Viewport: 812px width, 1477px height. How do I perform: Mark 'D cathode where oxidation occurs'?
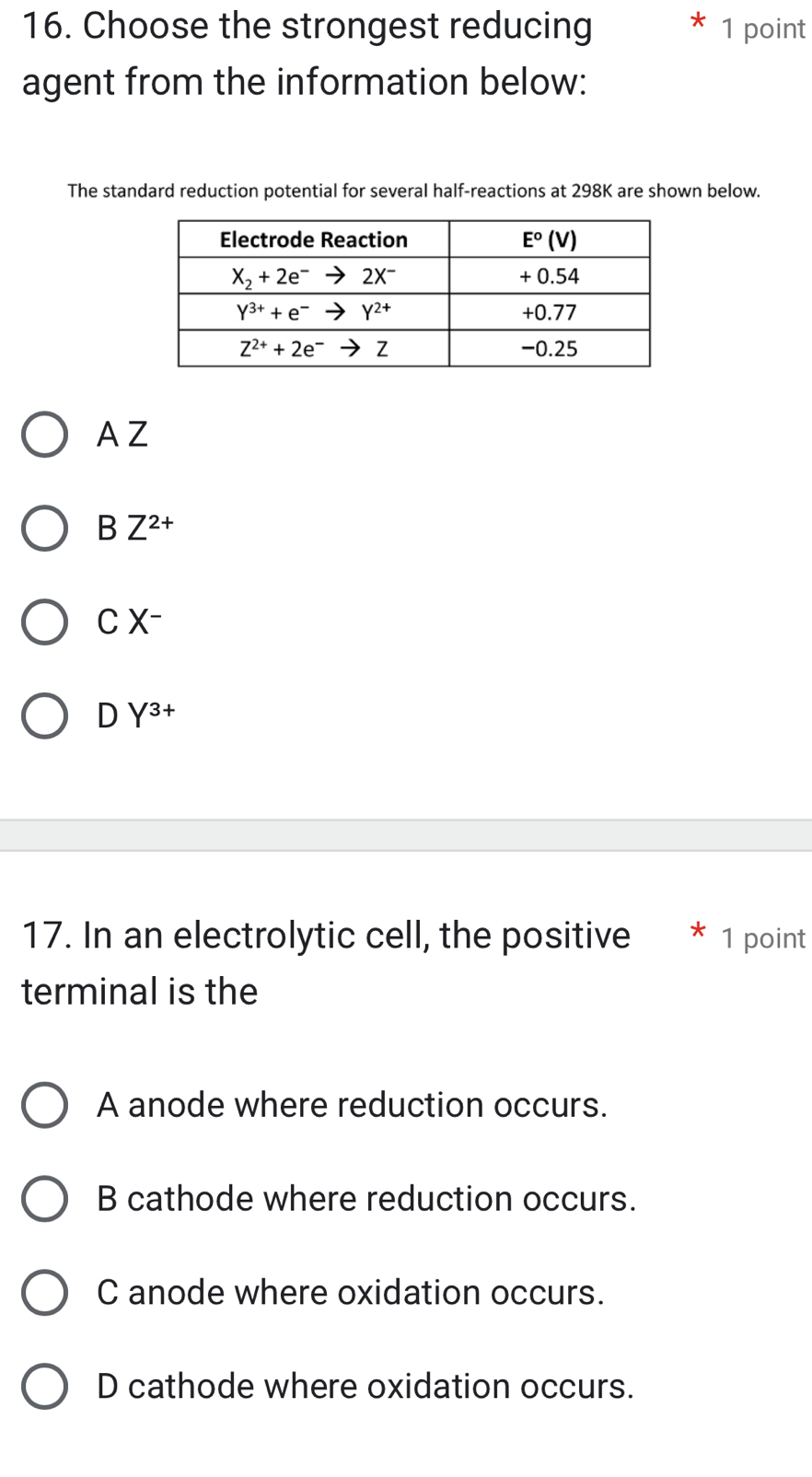[44, 1387]
